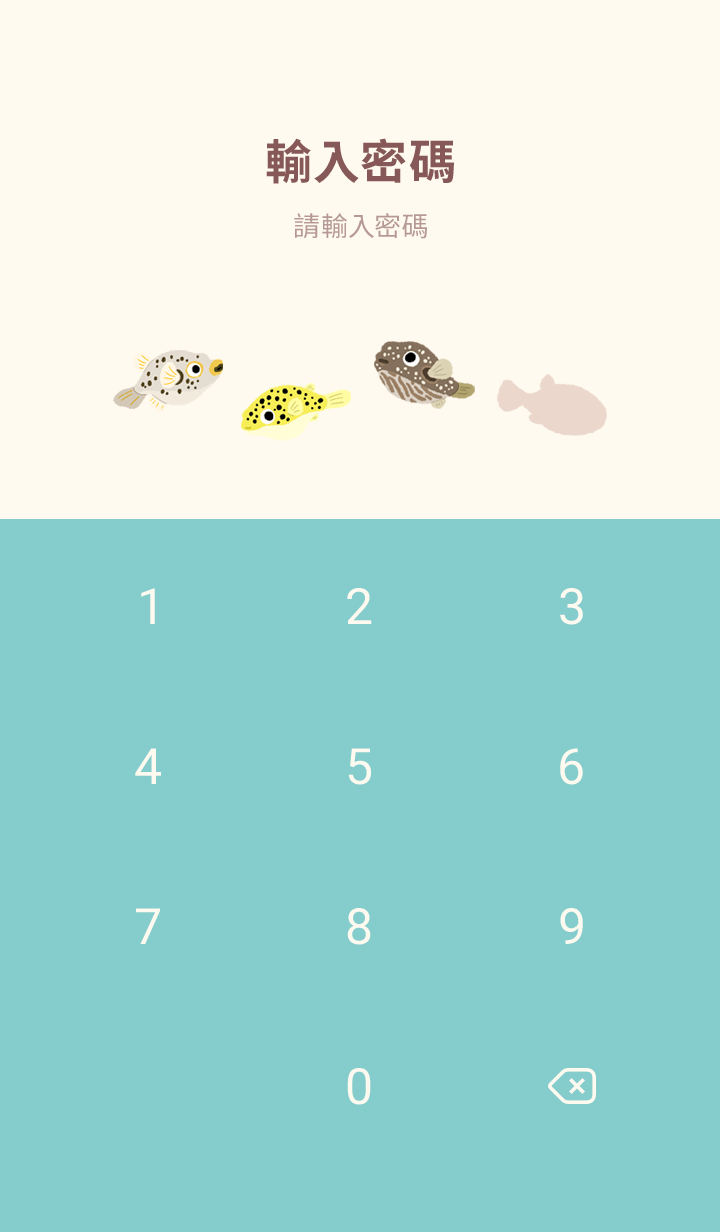Screen dimensions: 720x1232
Task: Select number 9 on the keypad
Action: coord(571,927)
